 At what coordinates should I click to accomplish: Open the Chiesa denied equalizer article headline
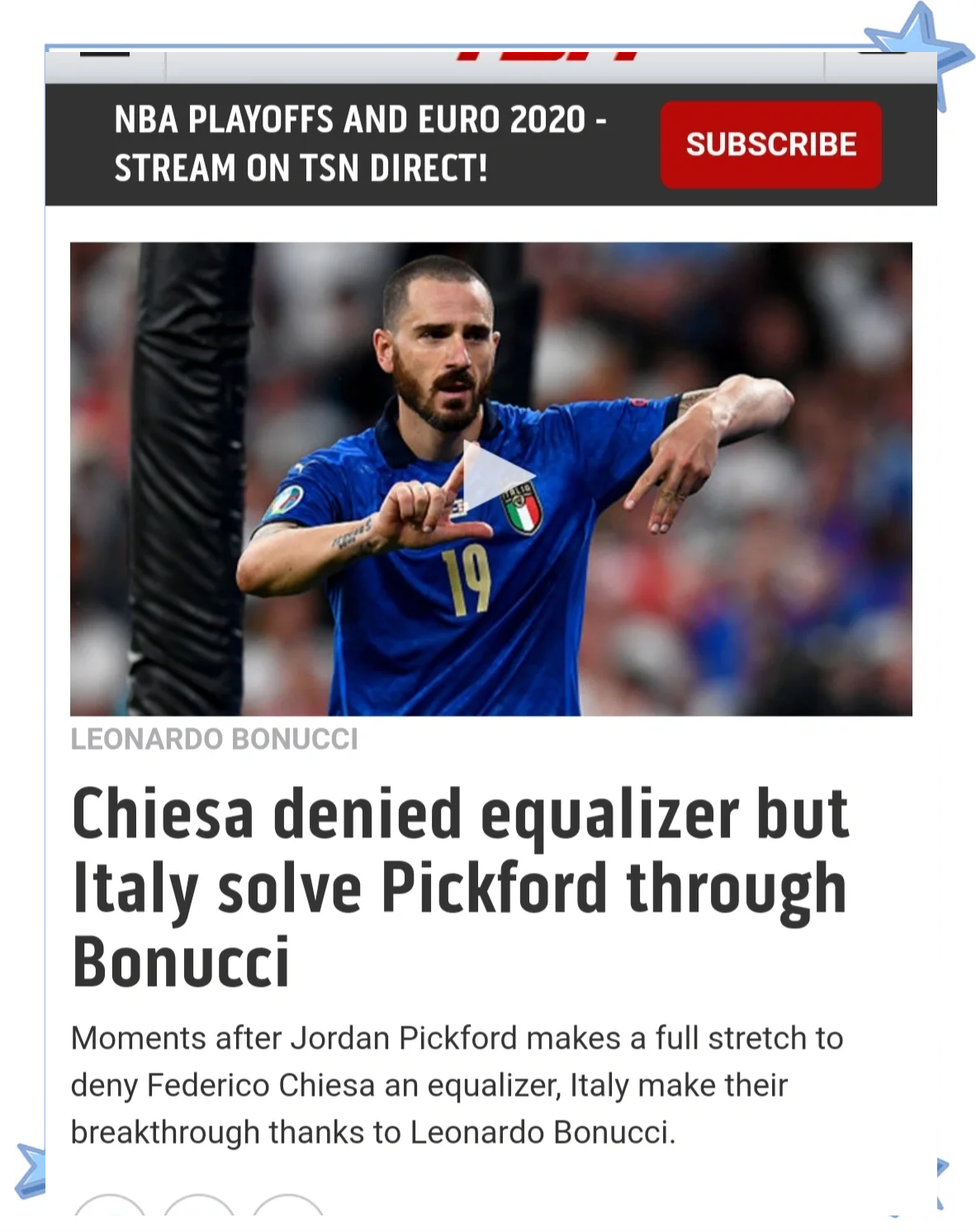click(459, 887)
